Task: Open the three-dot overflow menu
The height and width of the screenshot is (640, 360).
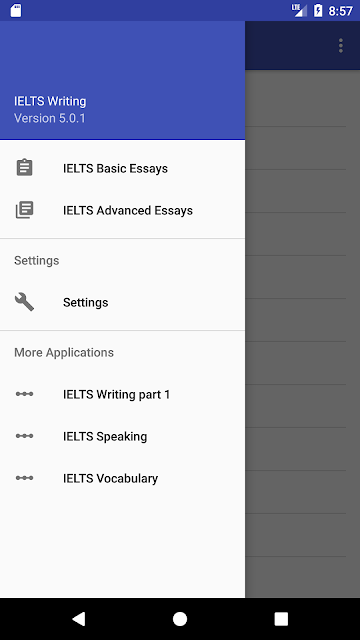Action: [340, 46]
